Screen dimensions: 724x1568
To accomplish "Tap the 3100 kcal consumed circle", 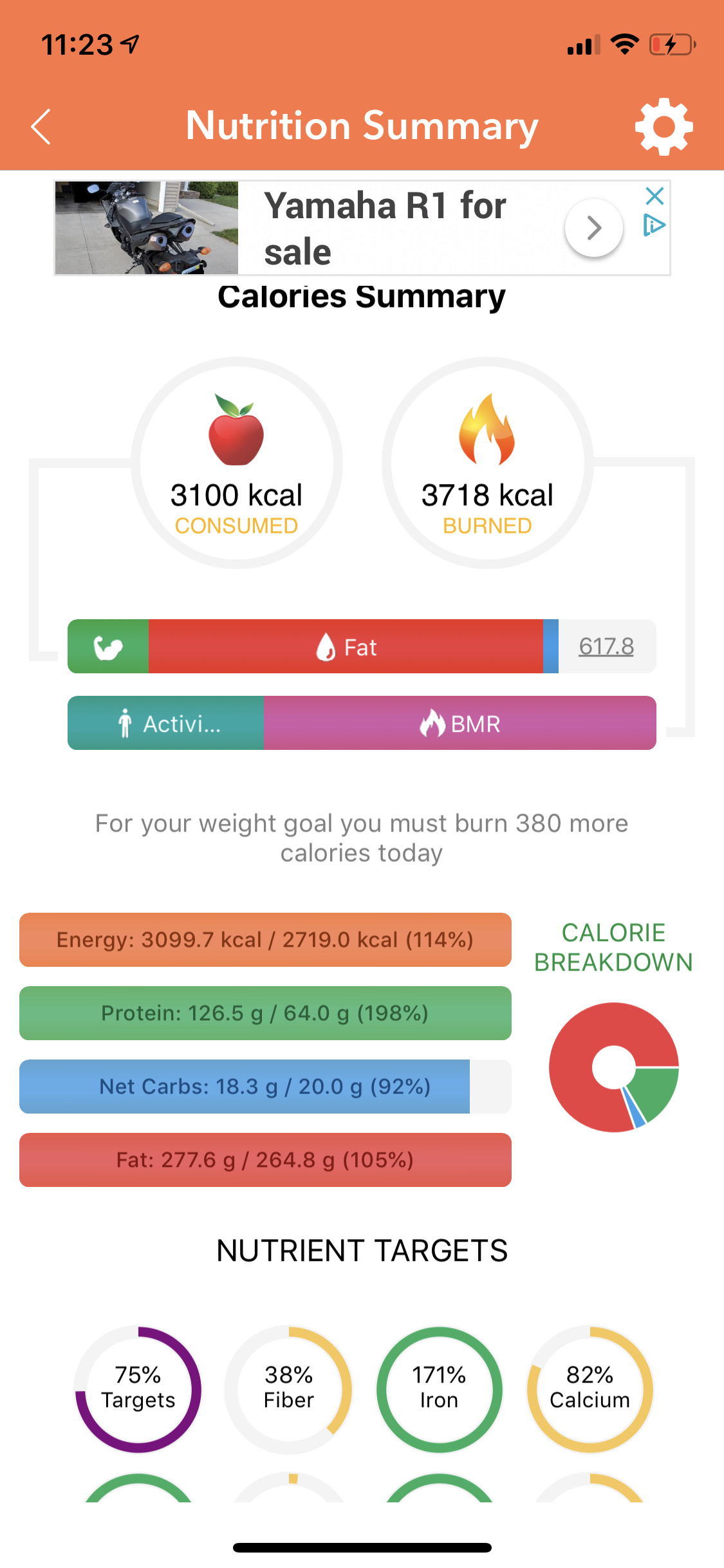I will [237, 463].
